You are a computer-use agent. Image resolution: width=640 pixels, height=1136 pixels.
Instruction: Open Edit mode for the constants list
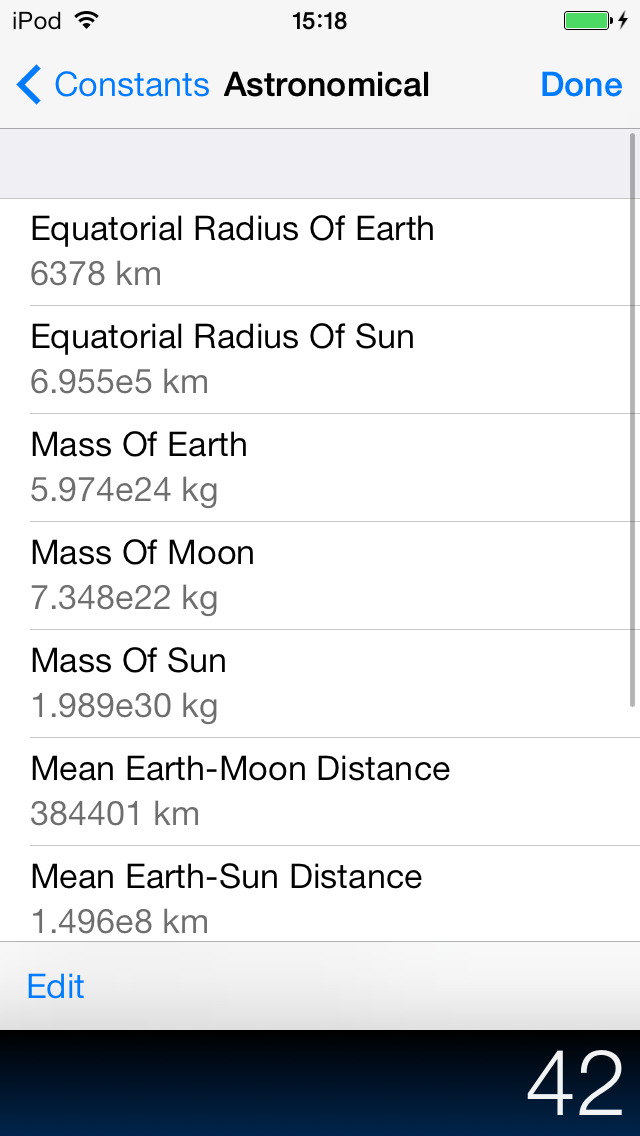click(x=56, y=986)
